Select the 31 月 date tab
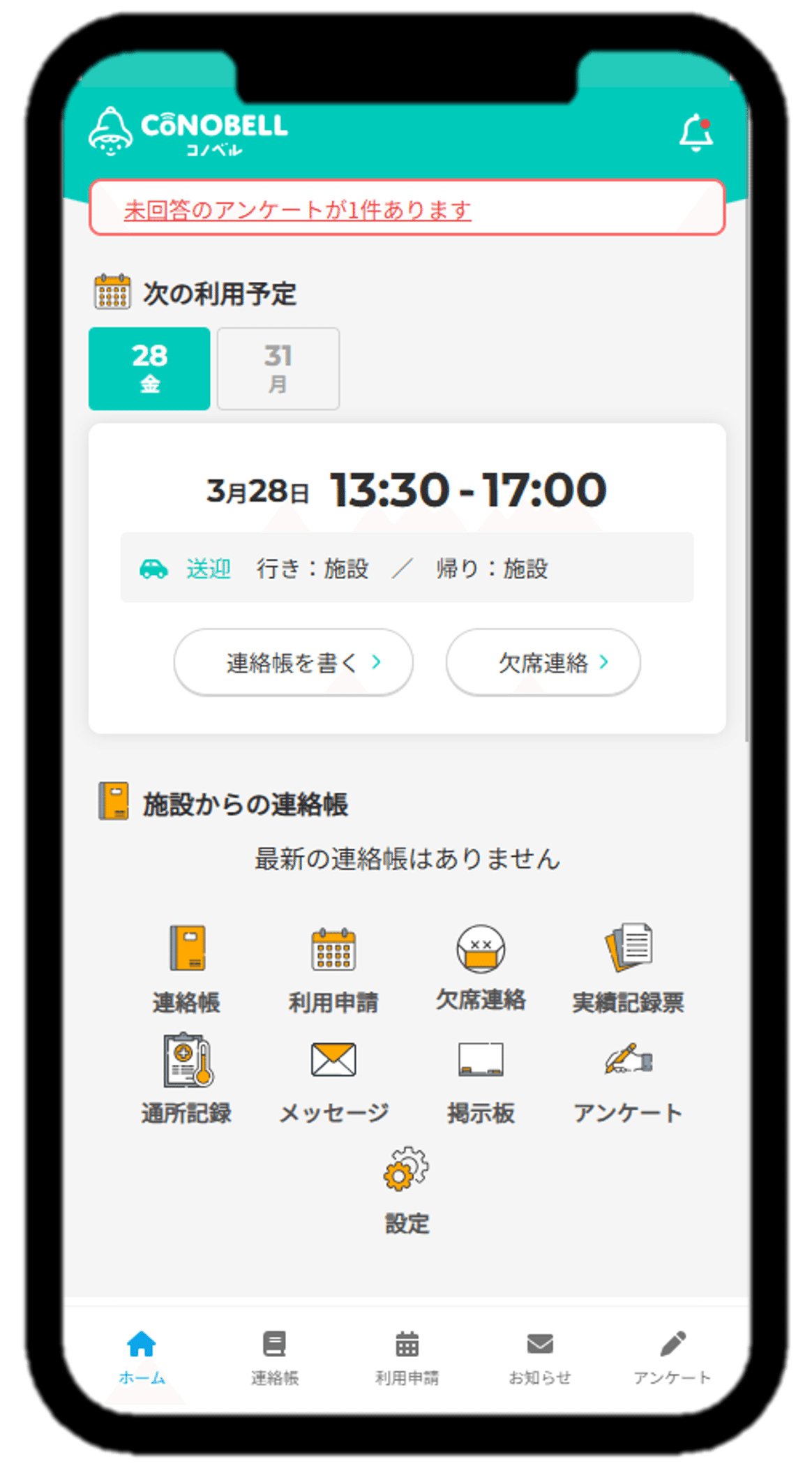 pos(278,368)
